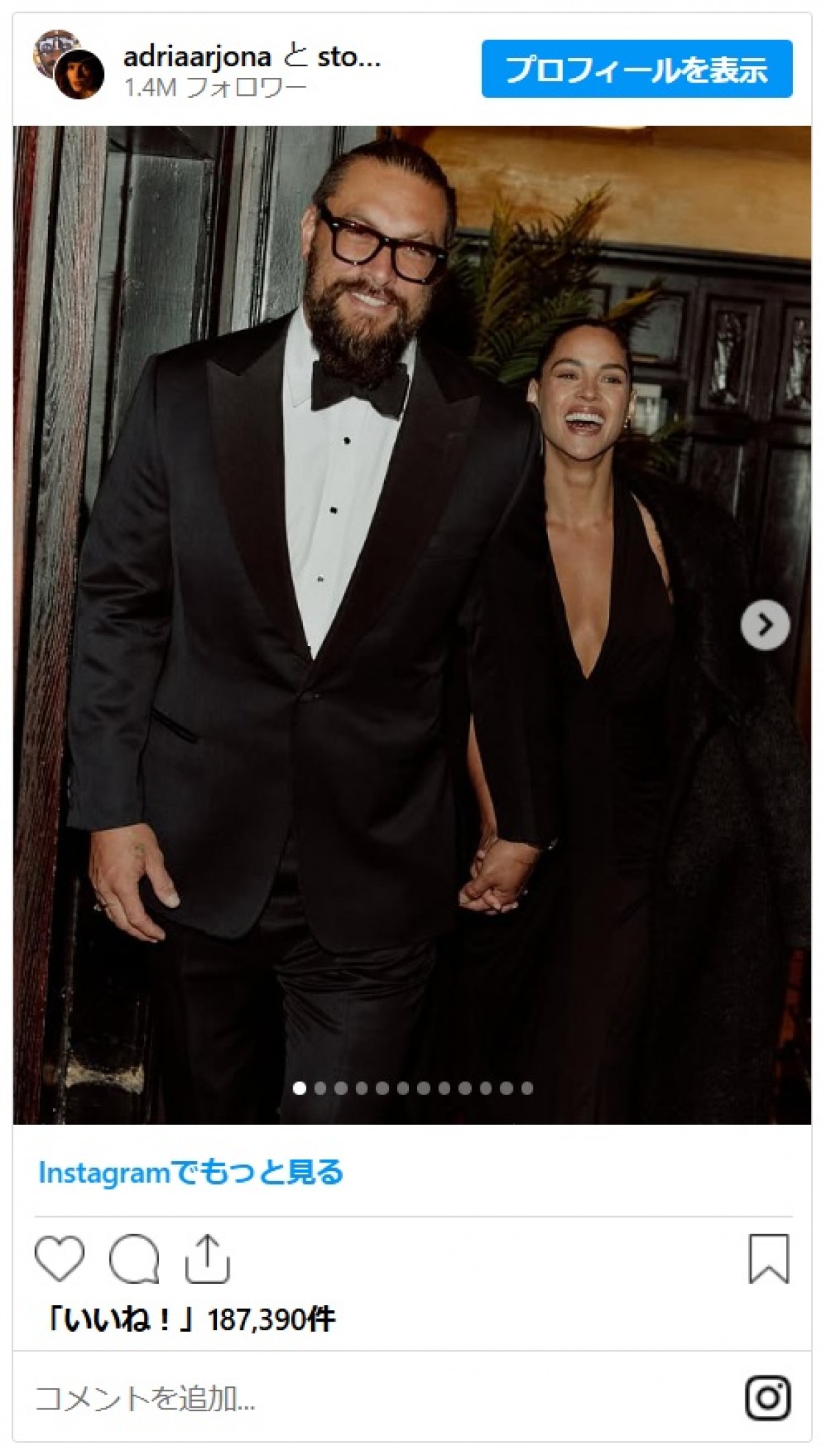Open the adriaarjona account name link
This screenshot has height=1456, width=826.
197,57
